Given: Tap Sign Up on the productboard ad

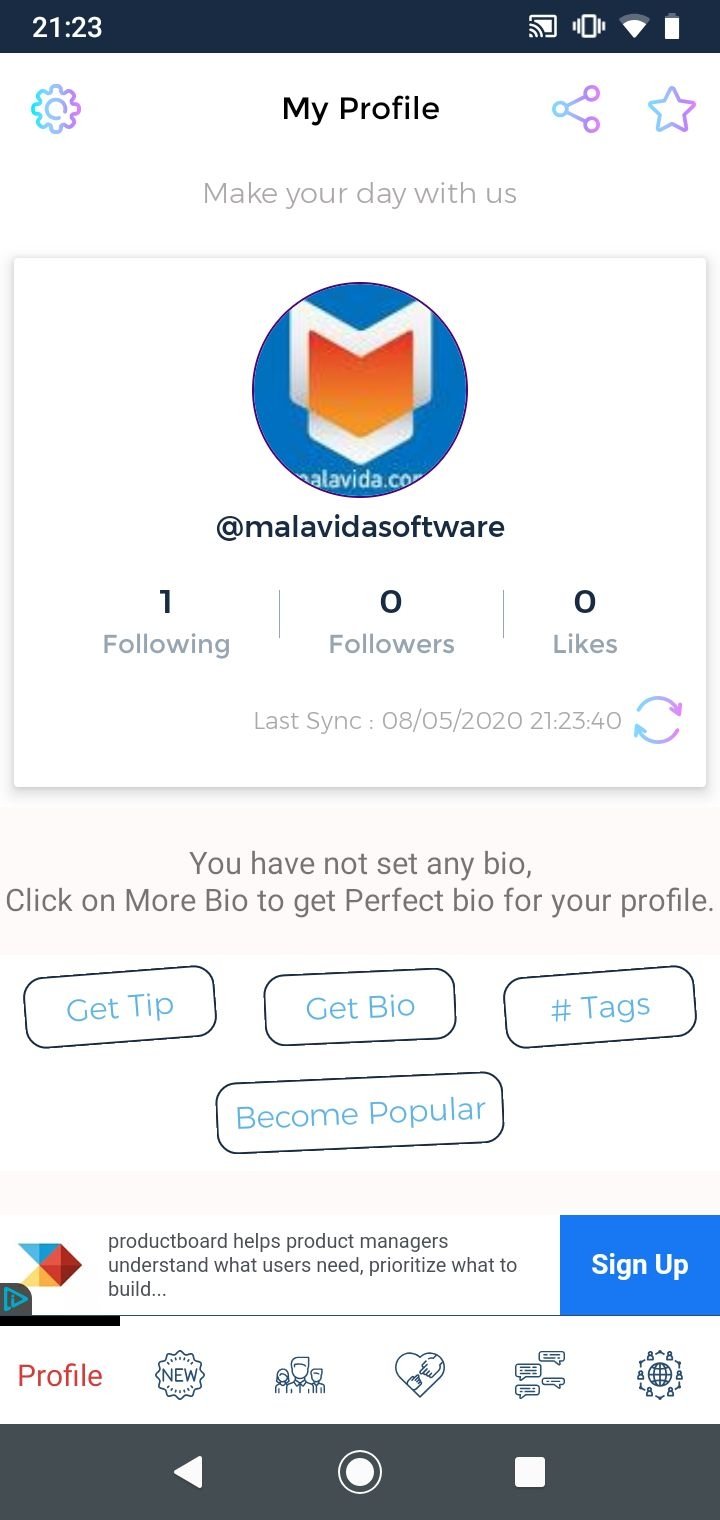Looking at the screenshot, I should [640, 1265].
